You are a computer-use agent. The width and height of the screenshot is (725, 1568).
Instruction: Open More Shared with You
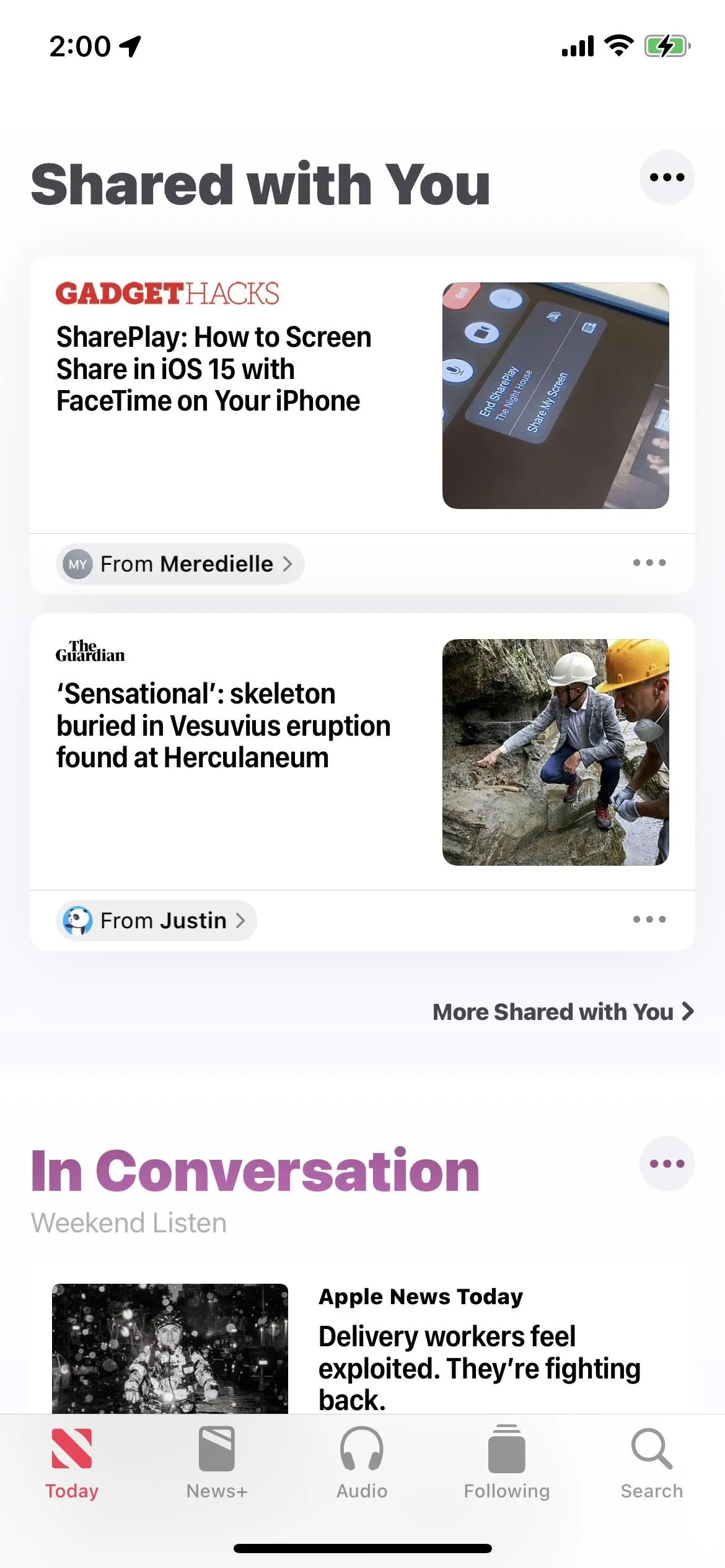(x=563, y=1012)
